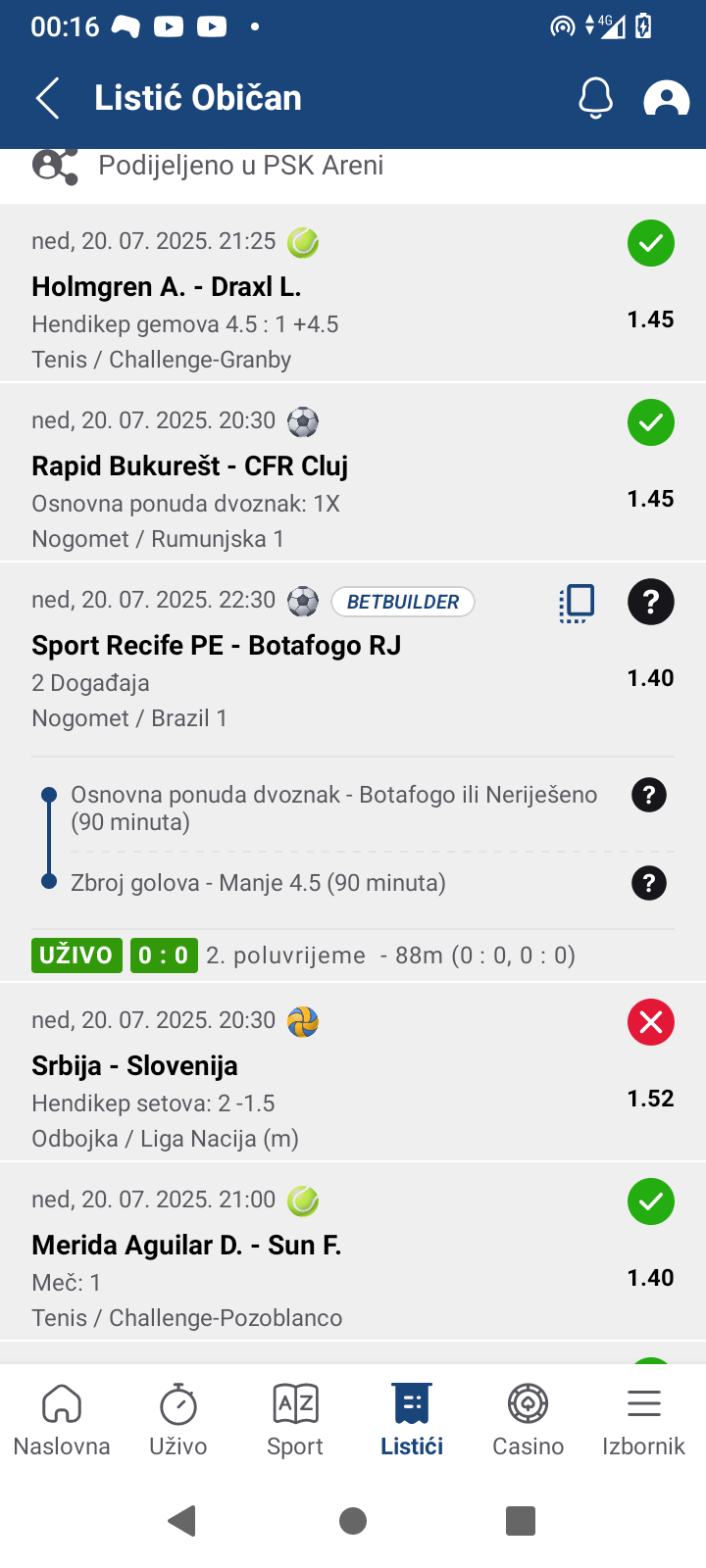
Task: Open the notifications bell
Action: click(595, 98)
